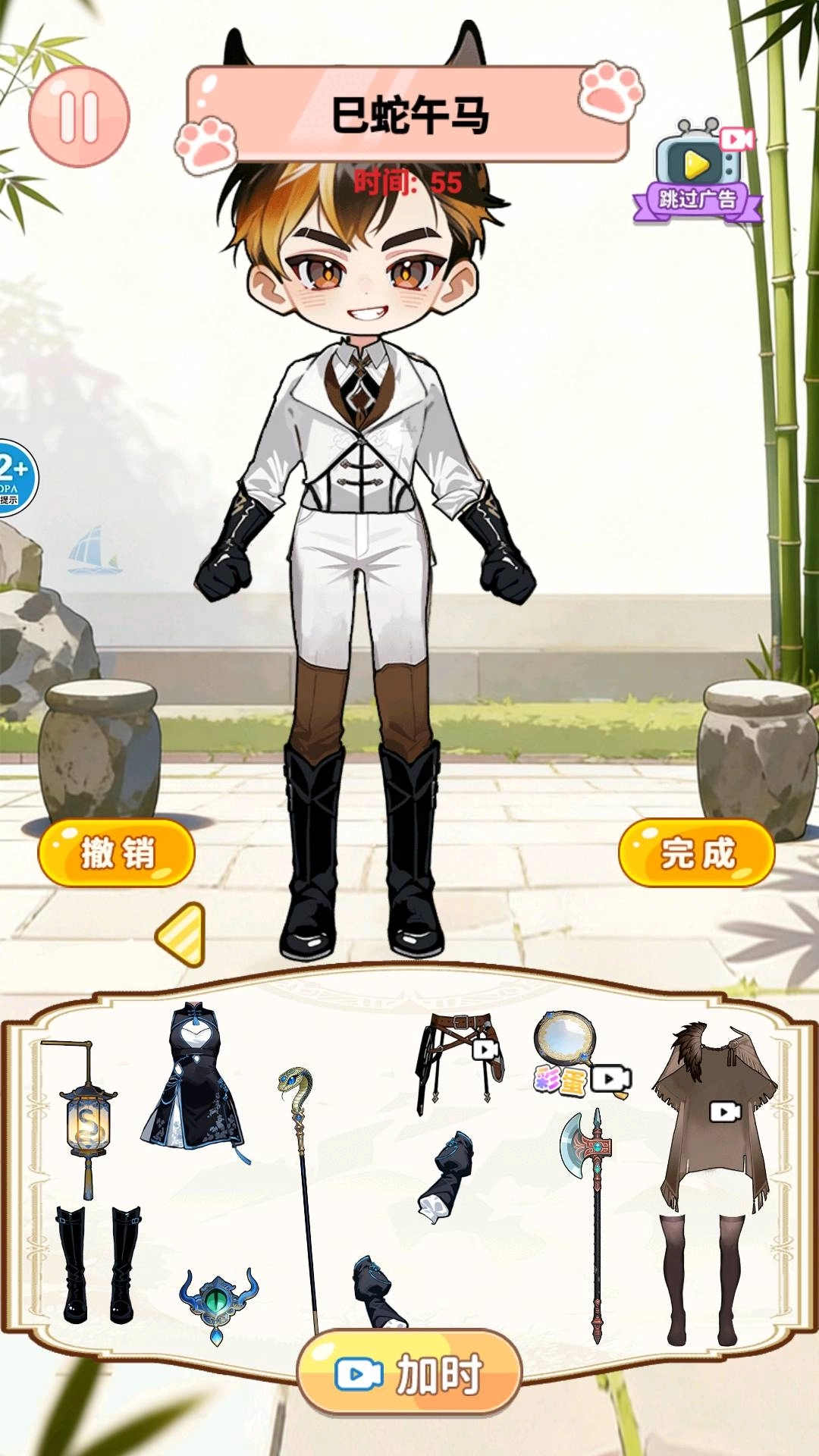Choose the black qipao dress
This screenshot has height=1456, width=819.
pyautogui.click(x=194, y=1081)
